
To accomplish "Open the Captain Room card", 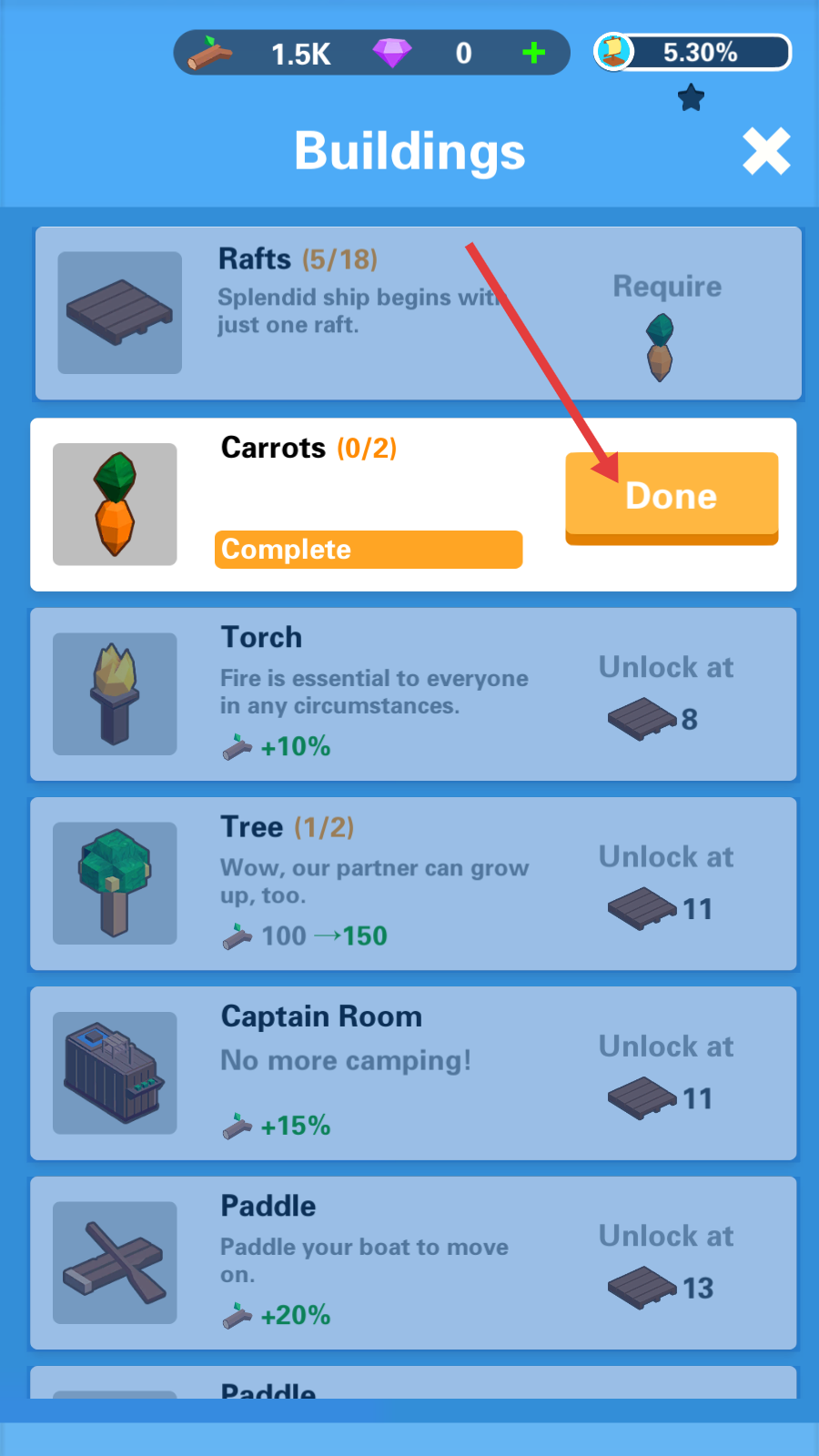I will tap(413, 1073).
